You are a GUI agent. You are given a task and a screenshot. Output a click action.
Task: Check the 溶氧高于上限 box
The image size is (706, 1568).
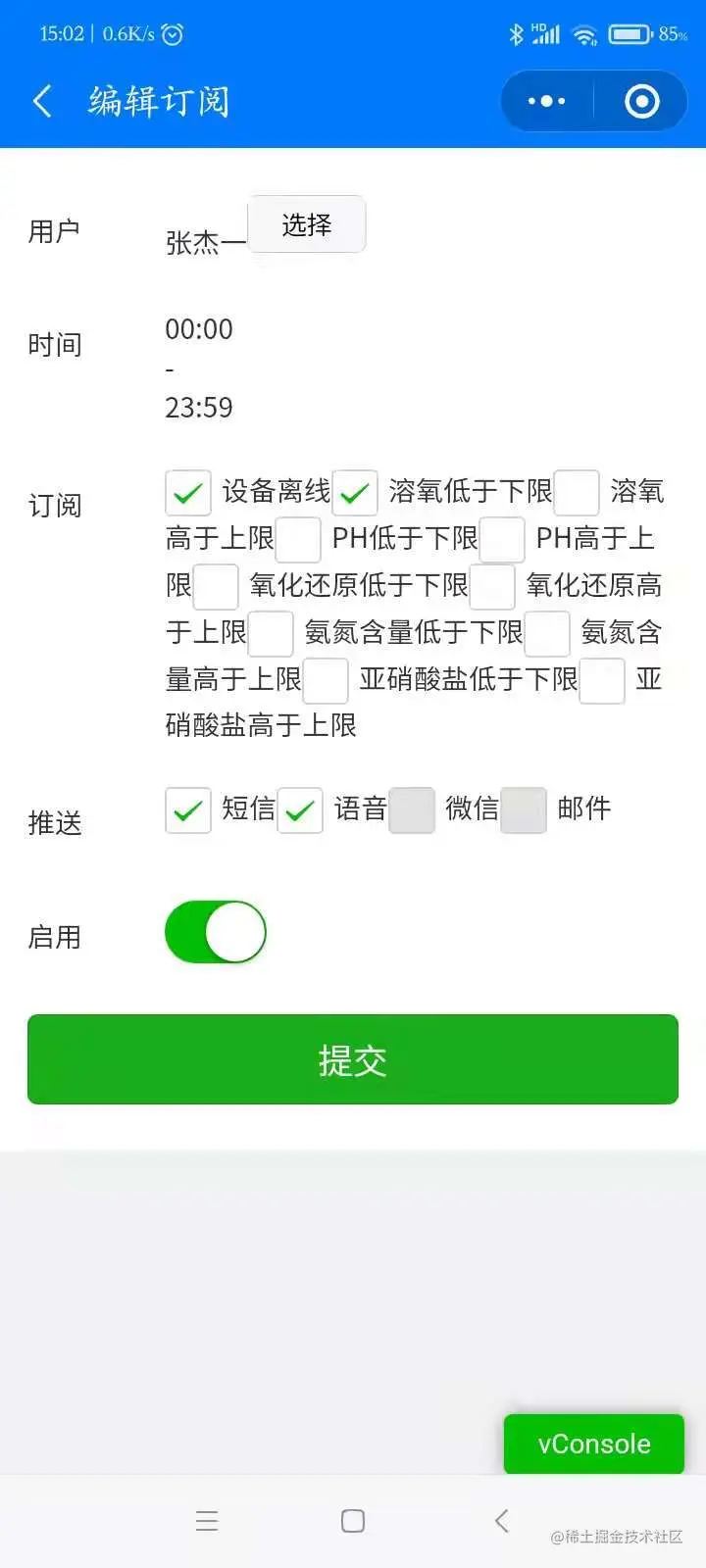pyautogui.click(x=577, y=492)
